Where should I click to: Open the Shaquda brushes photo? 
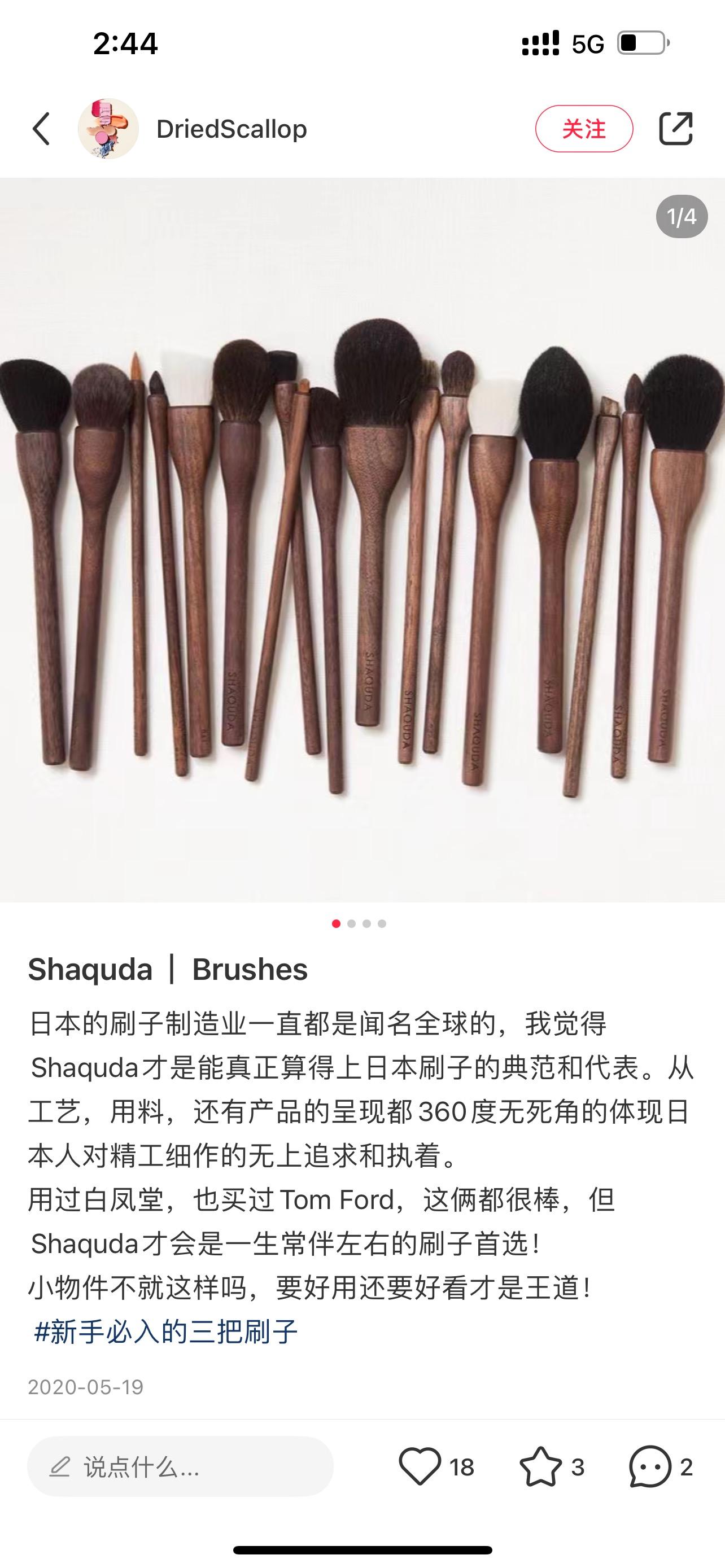tap(362, 539)
